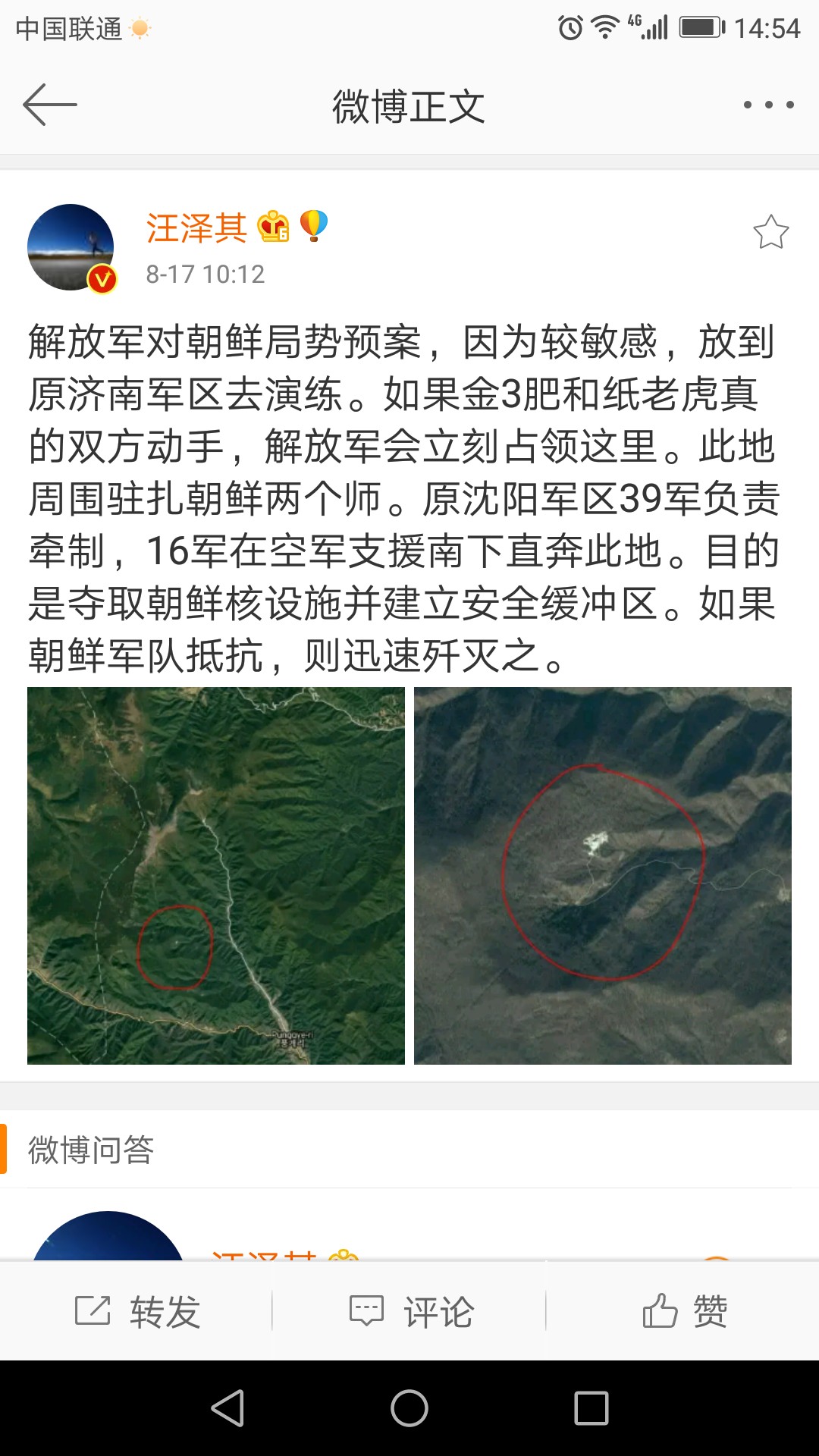Open 汪泽其's profile avatar
Viewport: 819px width, 1456px height.
pyautogui.click(x=71, y=247)
